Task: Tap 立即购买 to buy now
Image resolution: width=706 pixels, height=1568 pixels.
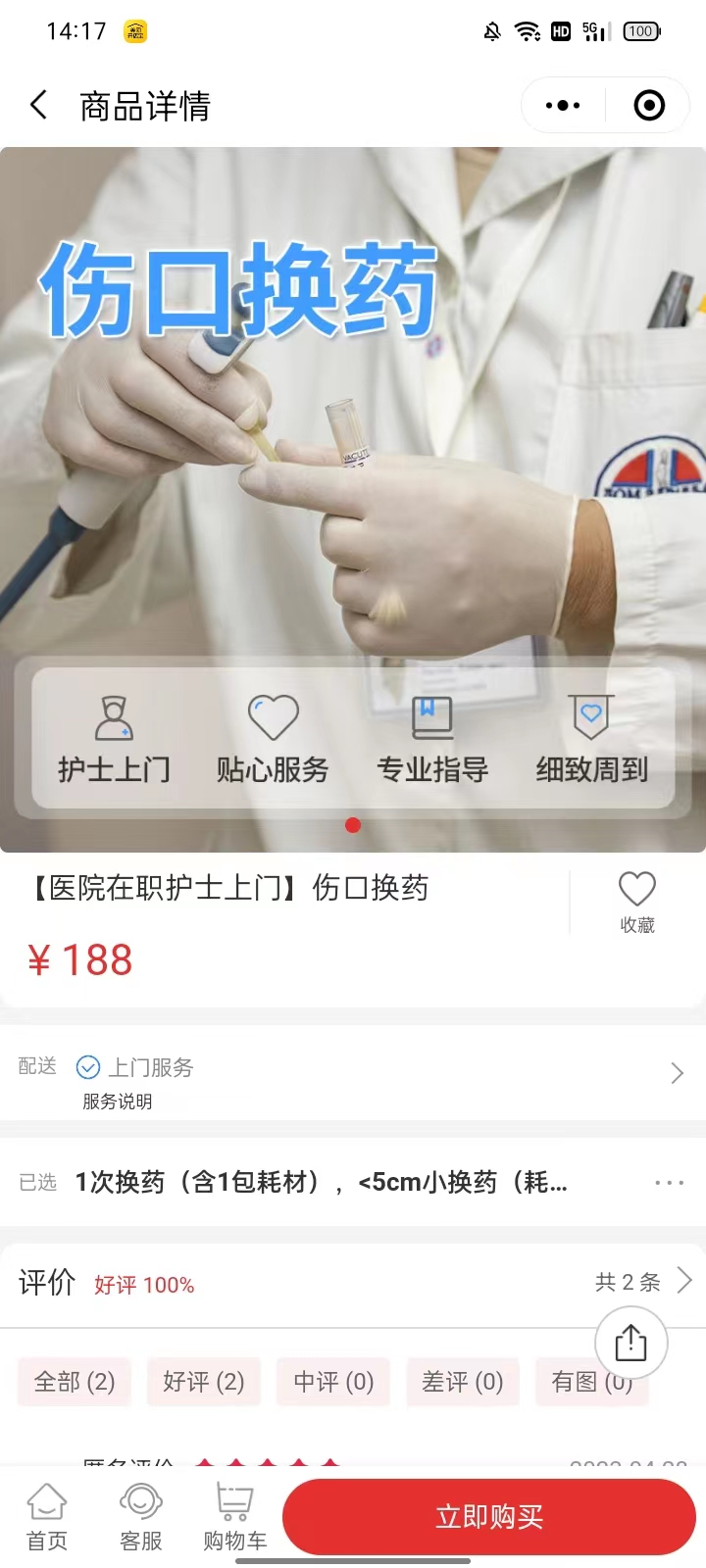Action: [488, 1516]
